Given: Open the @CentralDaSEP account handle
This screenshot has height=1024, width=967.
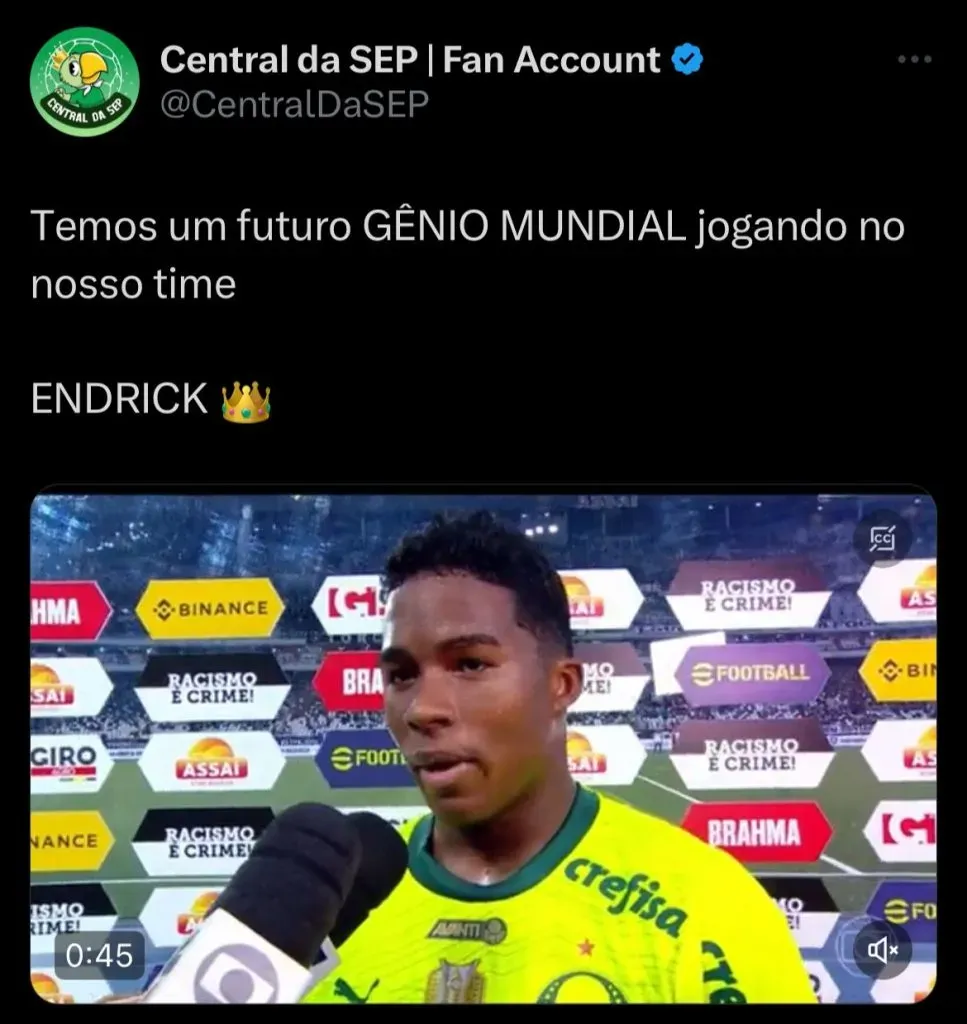Looking at the screenshot, I should (294, 103).
